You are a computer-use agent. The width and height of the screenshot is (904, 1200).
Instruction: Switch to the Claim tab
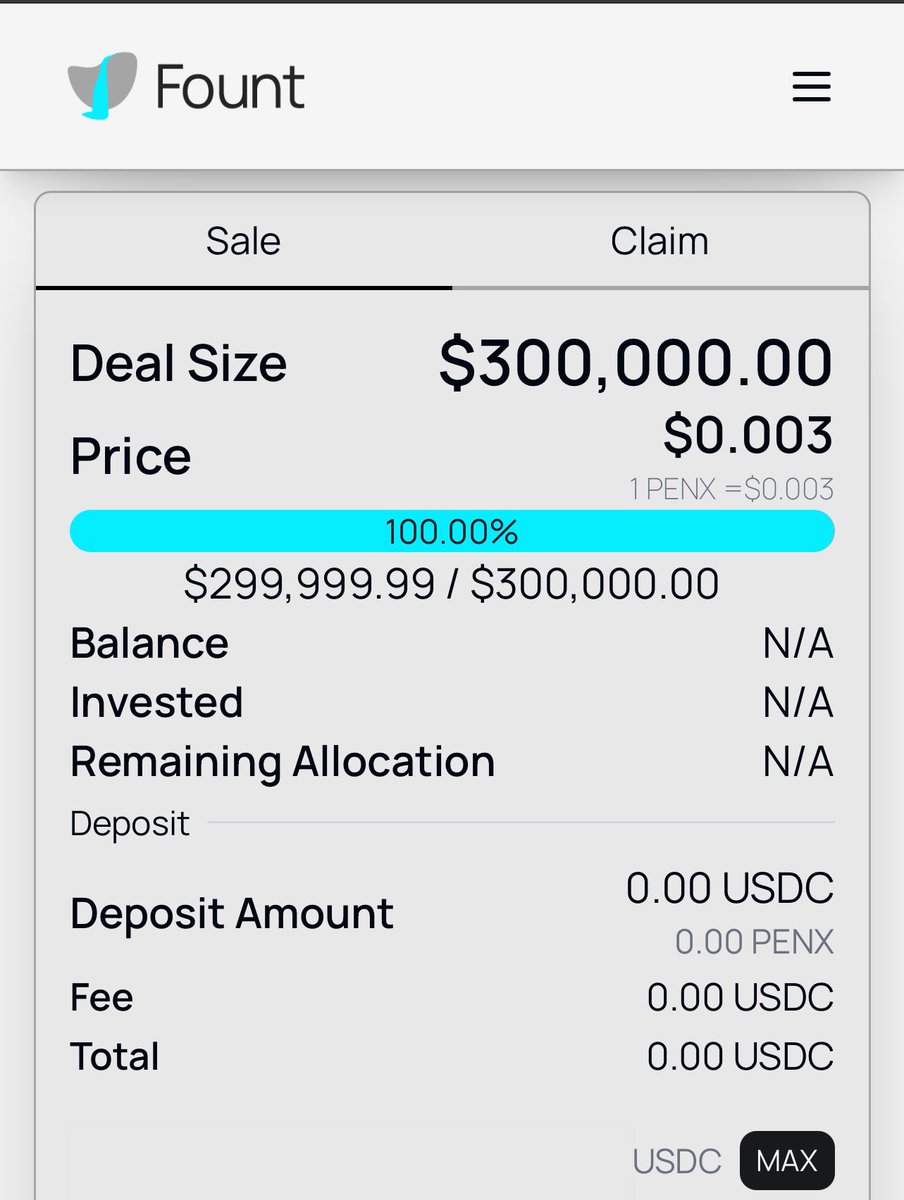click(659, 242)
